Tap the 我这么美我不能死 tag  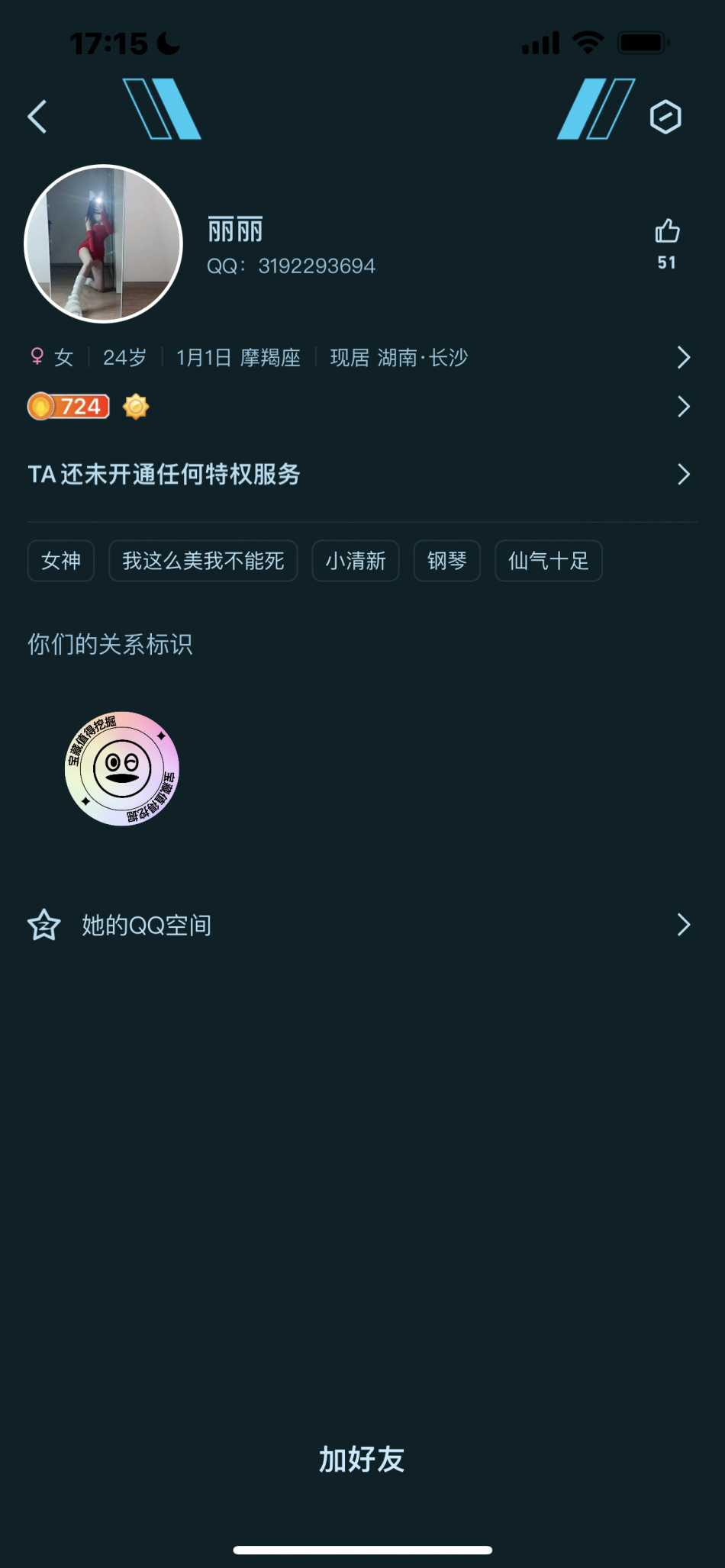pos(203,561)
